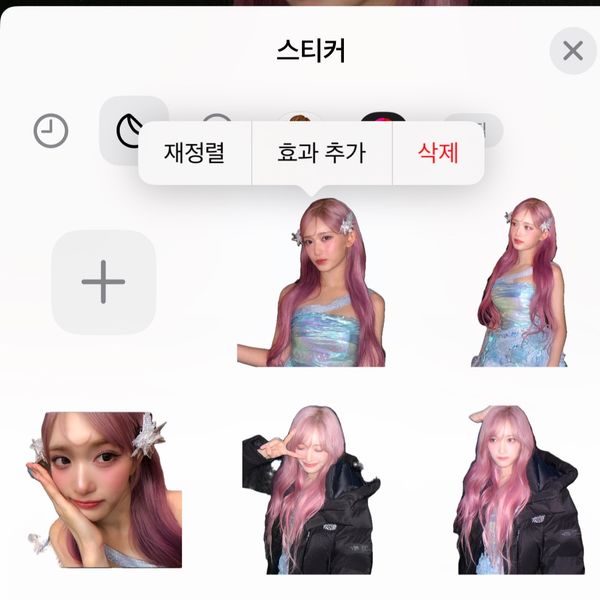Tap 삭제 to delete the sticker
The image size is (600, 600).
point(438,154)
